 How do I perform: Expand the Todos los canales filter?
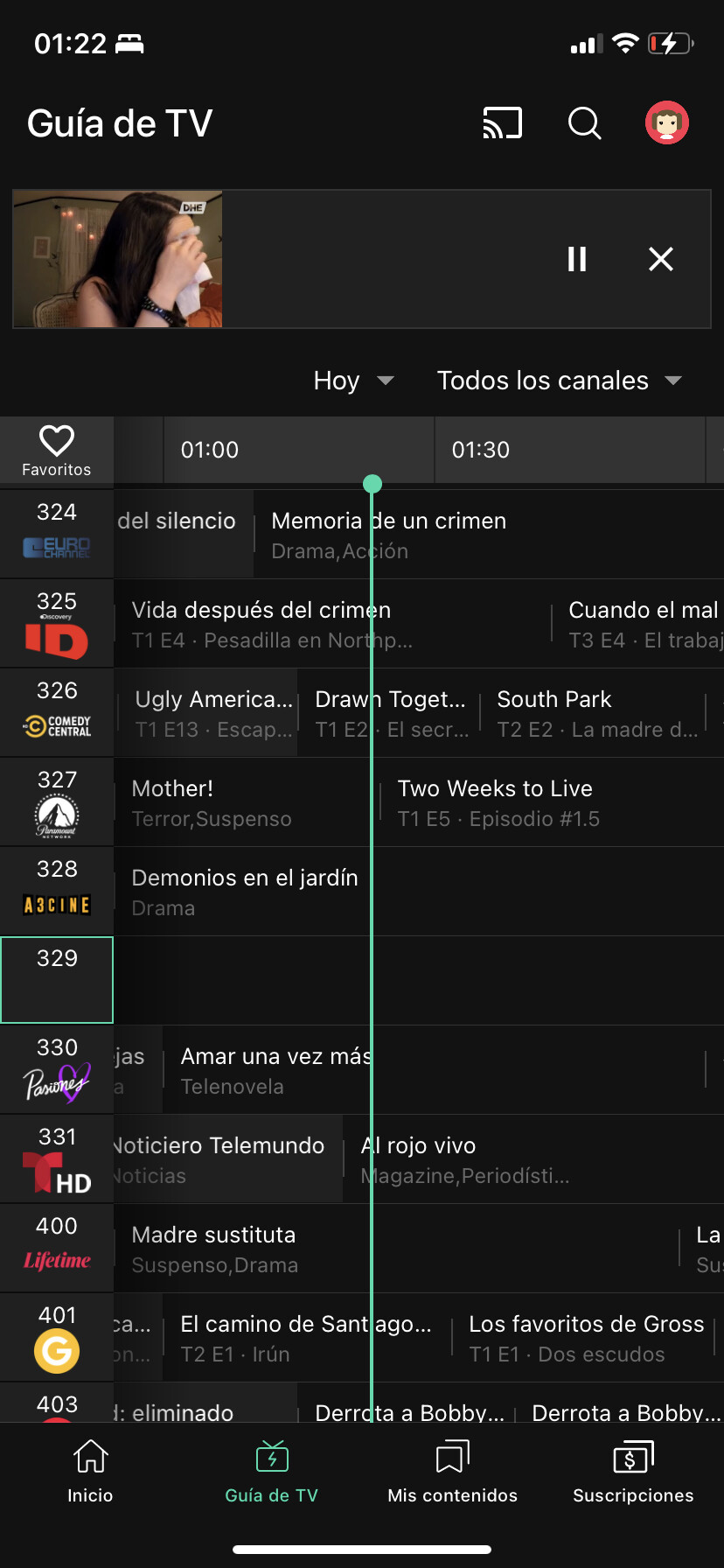pyautogui.click(x=559, y=381)
